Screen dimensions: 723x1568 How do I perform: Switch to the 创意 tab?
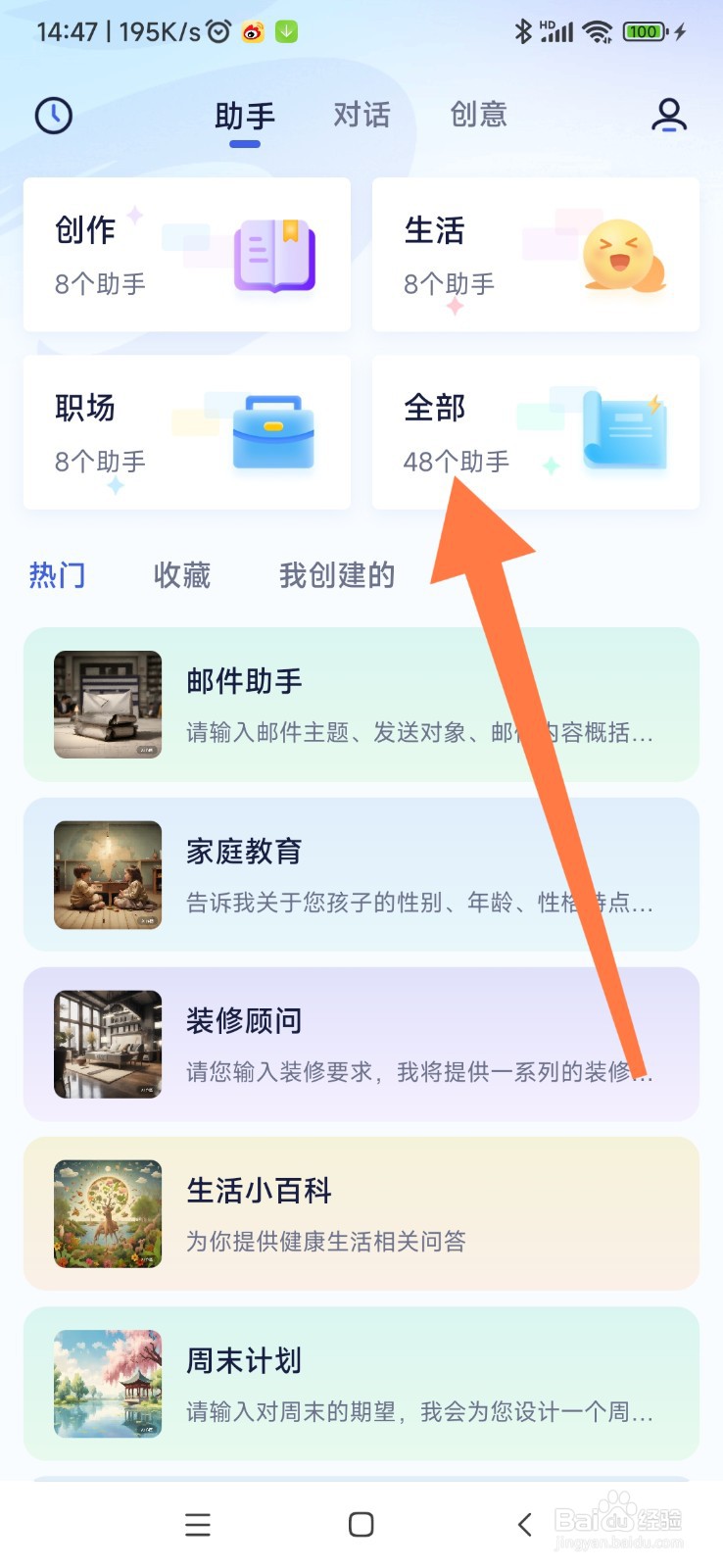coord(477,115)
